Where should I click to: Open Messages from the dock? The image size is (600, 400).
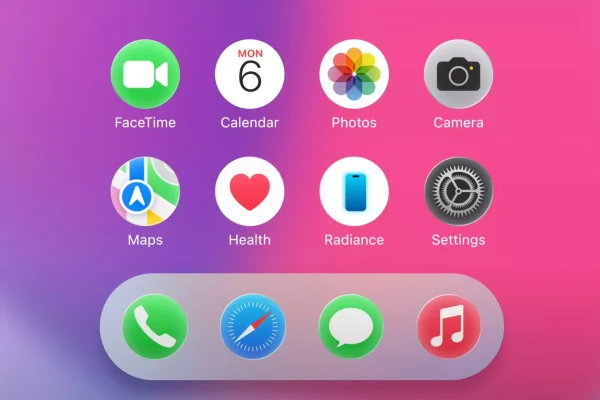click(x=351, y=327)
